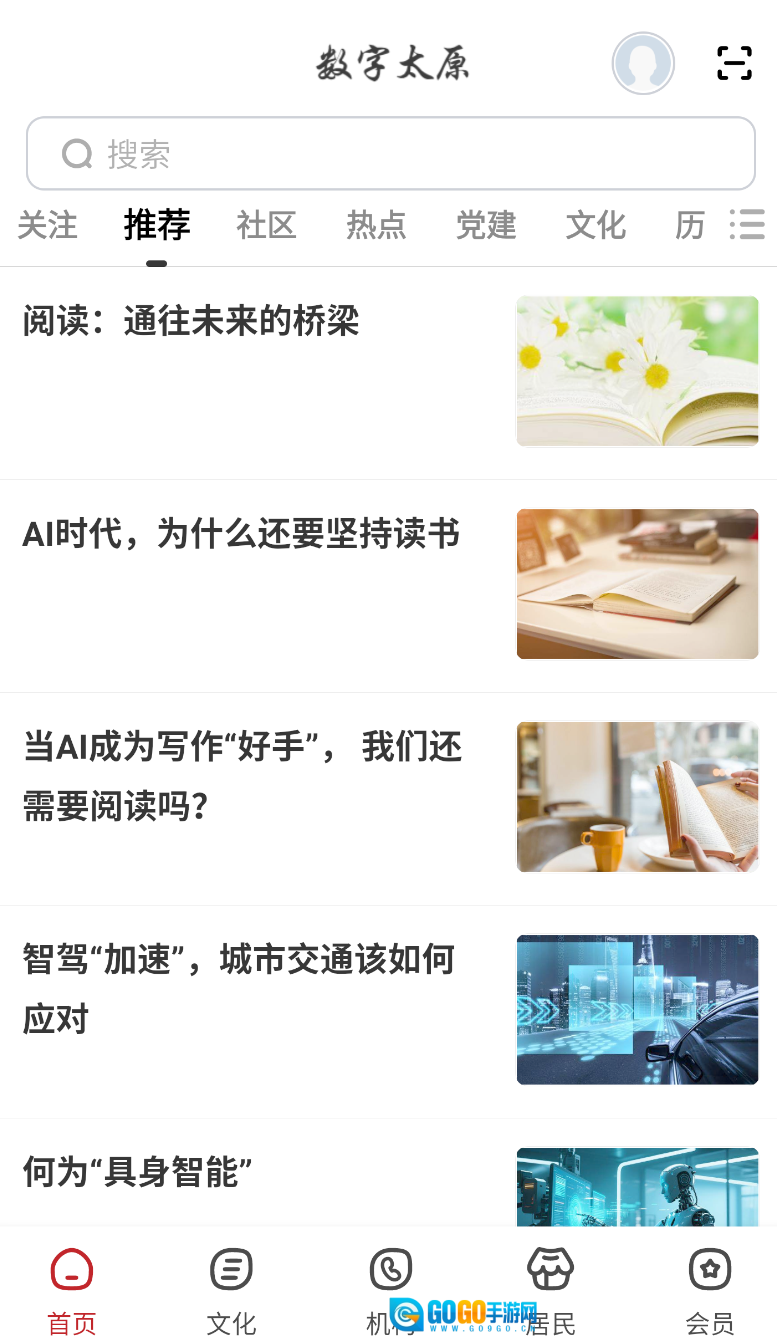777x1342 pixels.
Task: Open the profile avatar icon
Action: (x=643, y=64)
